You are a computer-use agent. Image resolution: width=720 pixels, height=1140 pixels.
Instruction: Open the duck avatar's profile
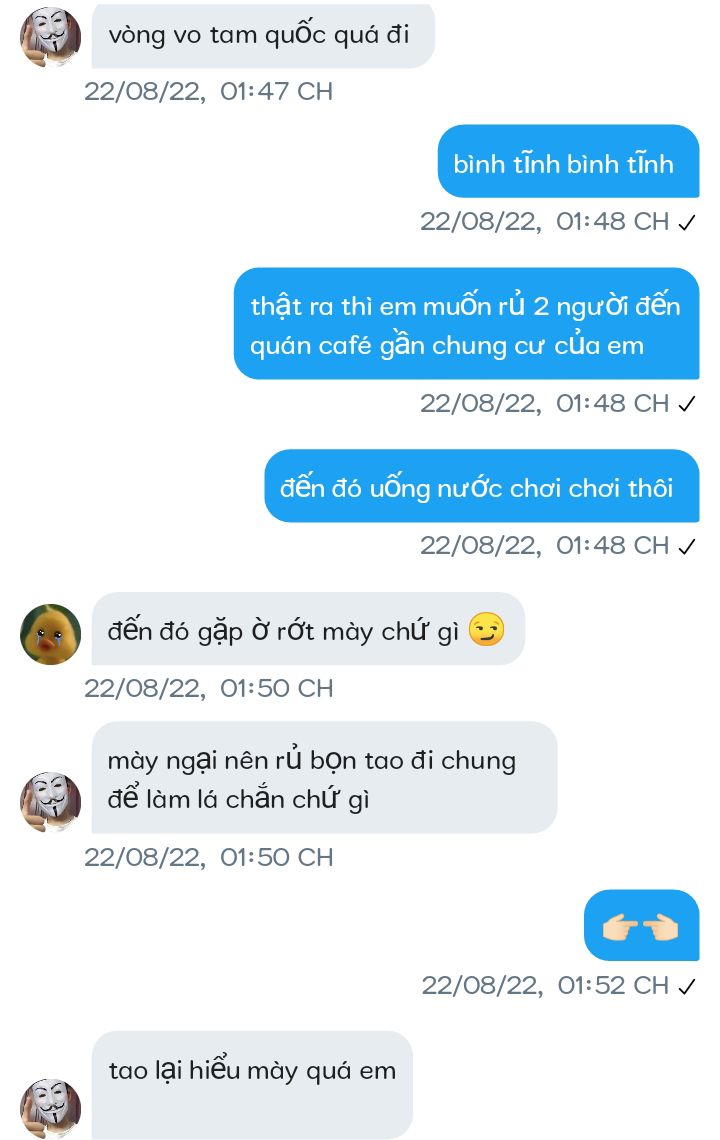pyautogui.click(x=50, y=634)
